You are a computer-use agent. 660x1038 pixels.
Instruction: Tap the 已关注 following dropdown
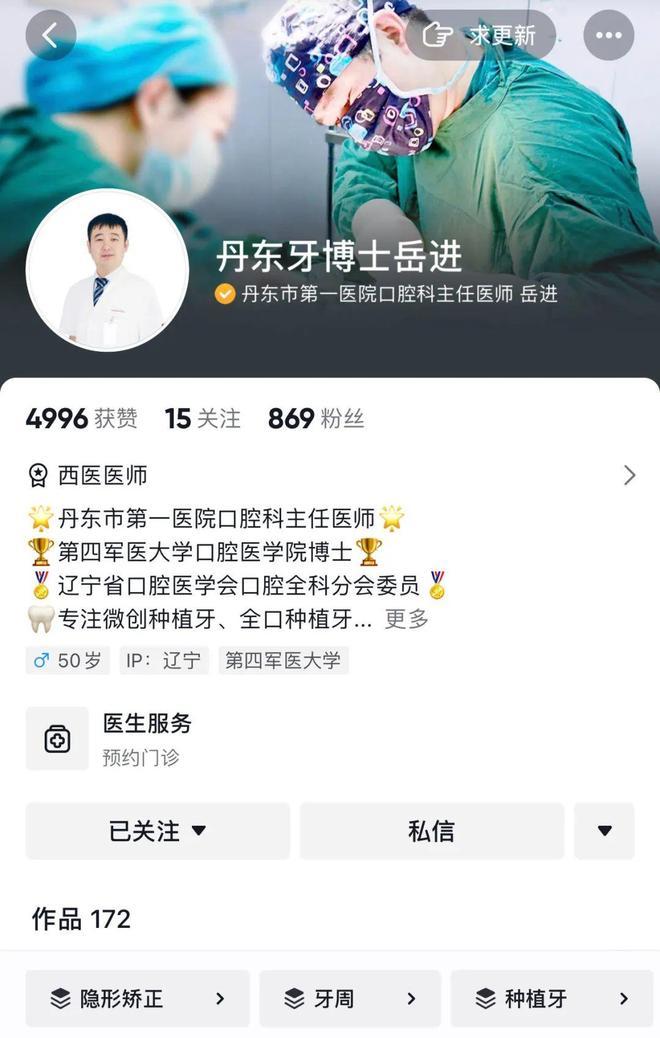(157, 831)
